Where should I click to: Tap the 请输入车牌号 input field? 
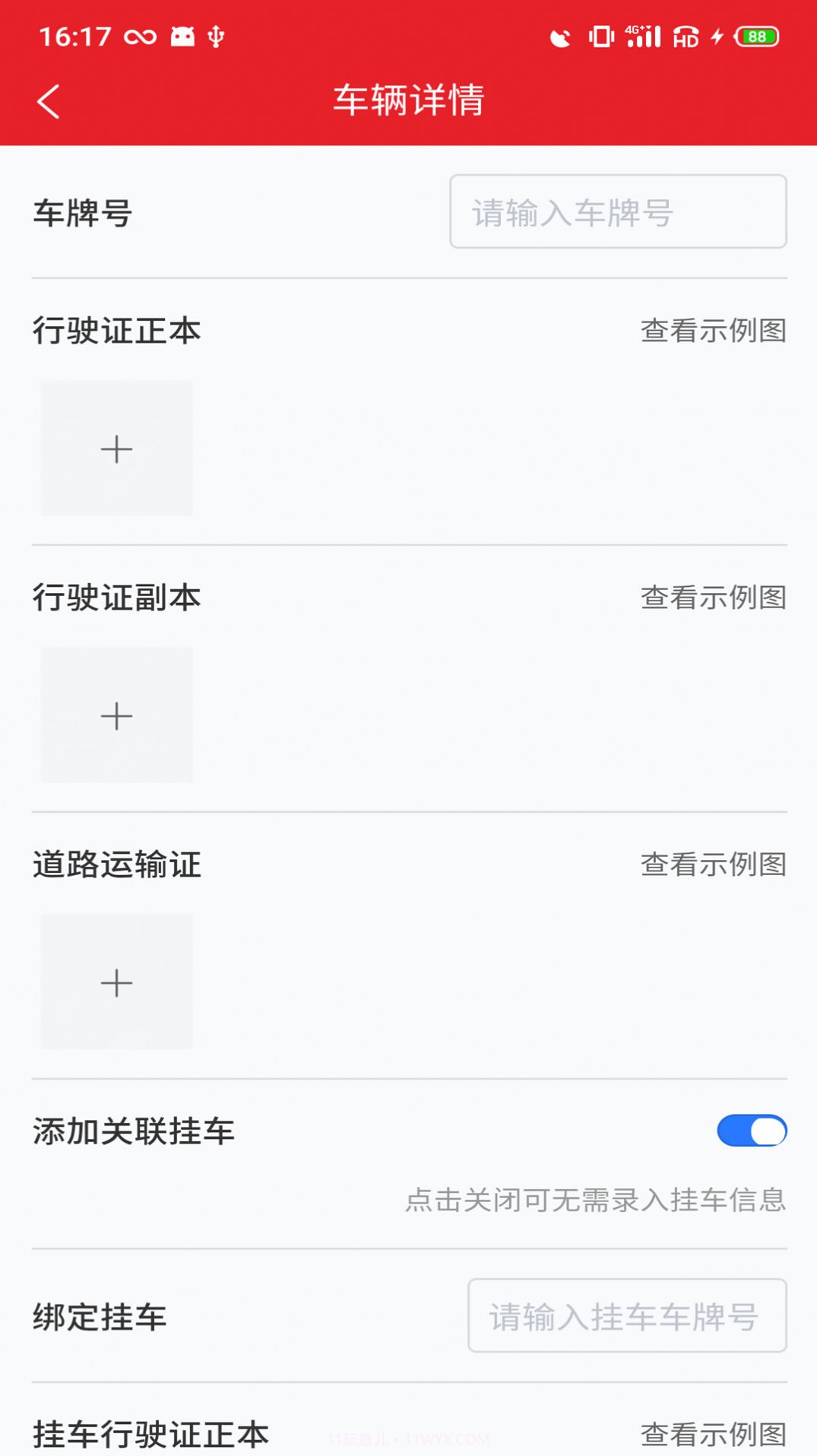pos(618,211)
